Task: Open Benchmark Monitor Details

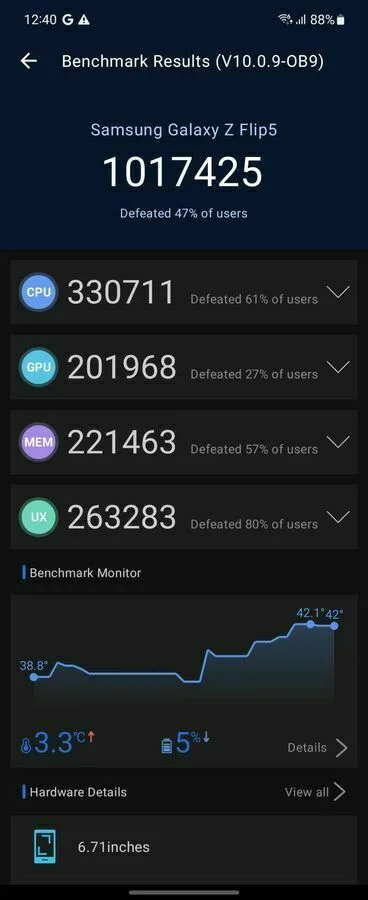Action: 317,747
